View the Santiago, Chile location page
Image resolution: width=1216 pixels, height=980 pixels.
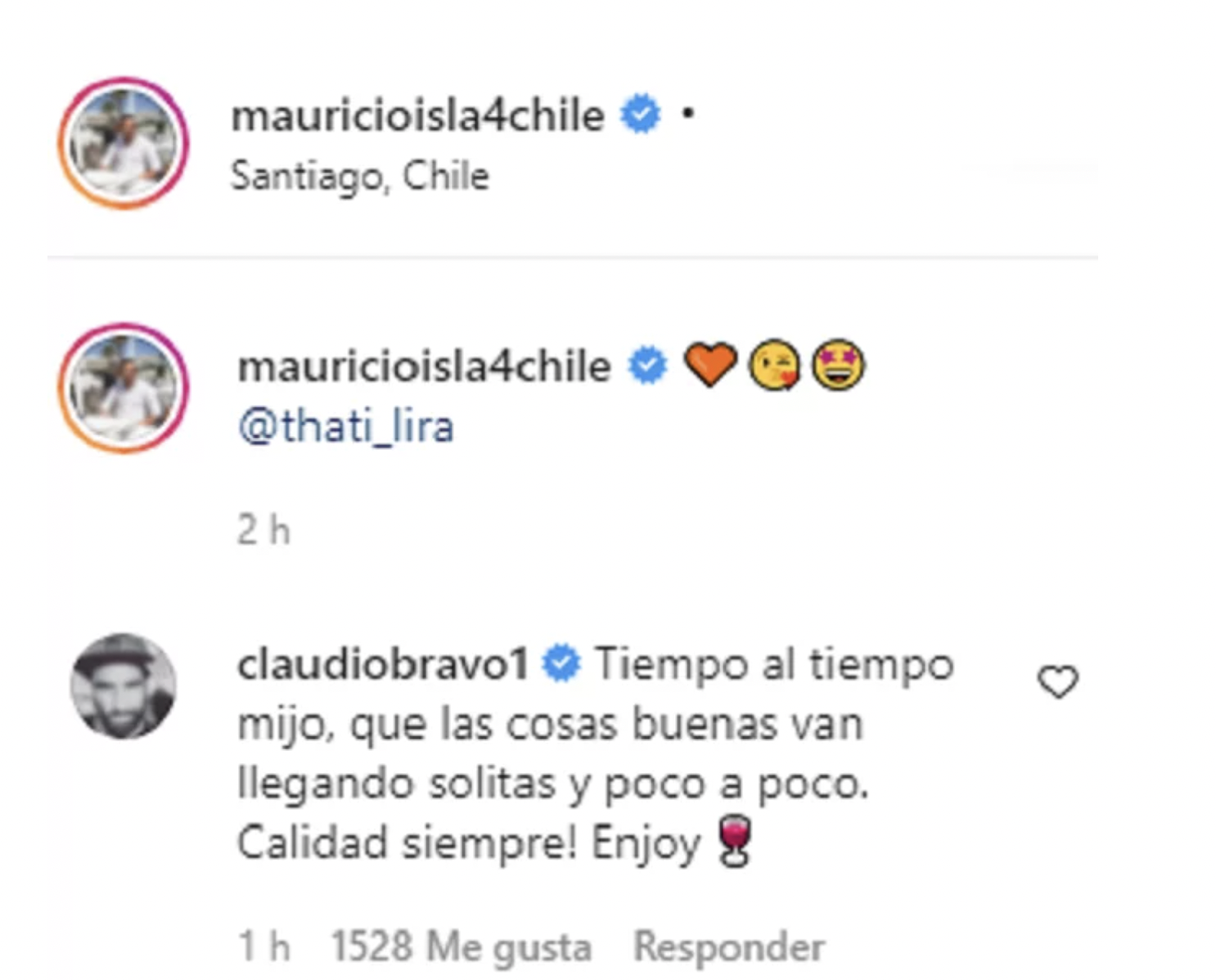(360, 176)
